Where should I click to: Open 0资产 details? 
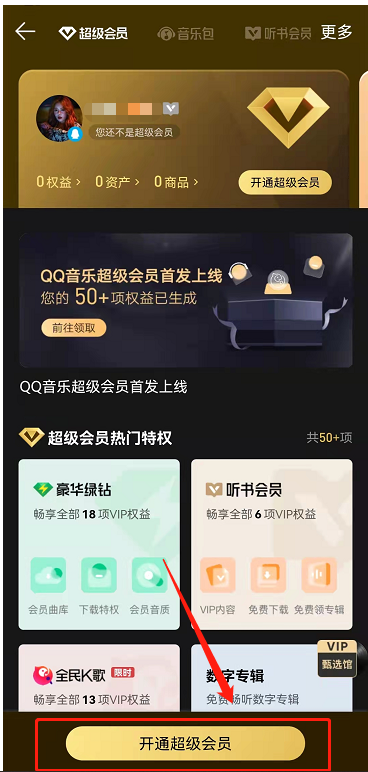117,182
